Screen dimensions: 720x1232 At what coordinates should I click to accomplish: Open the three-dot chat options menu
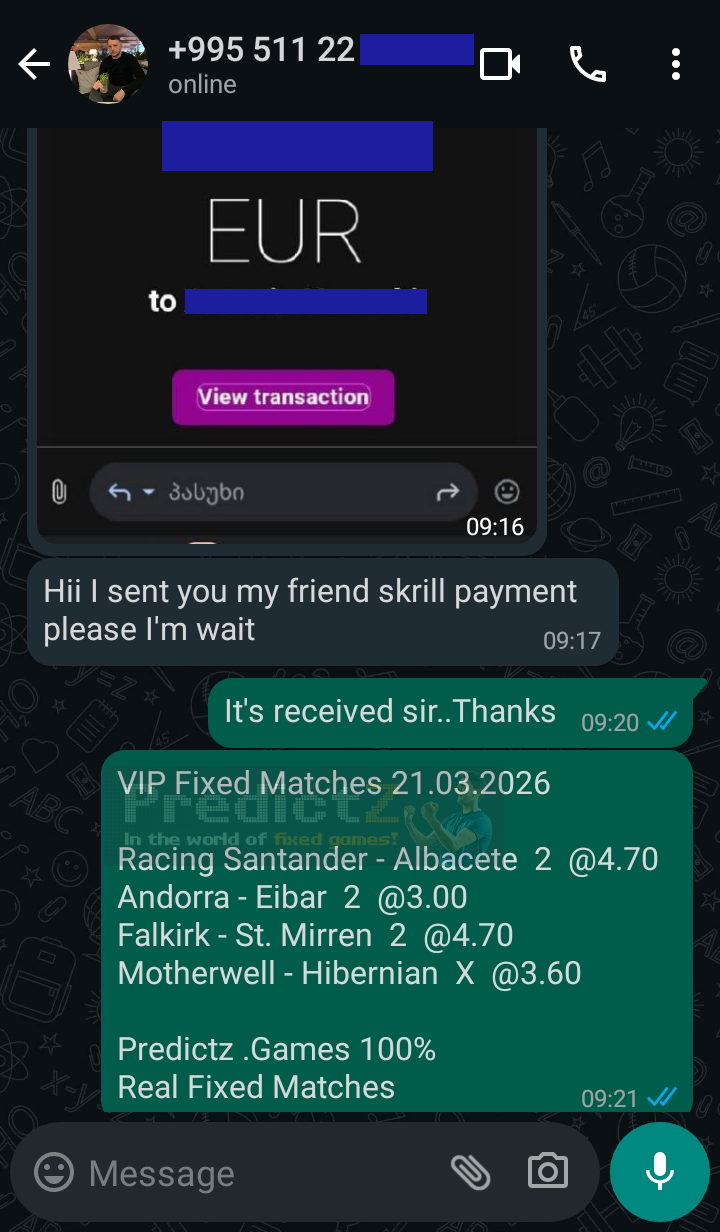pos(676,63)
